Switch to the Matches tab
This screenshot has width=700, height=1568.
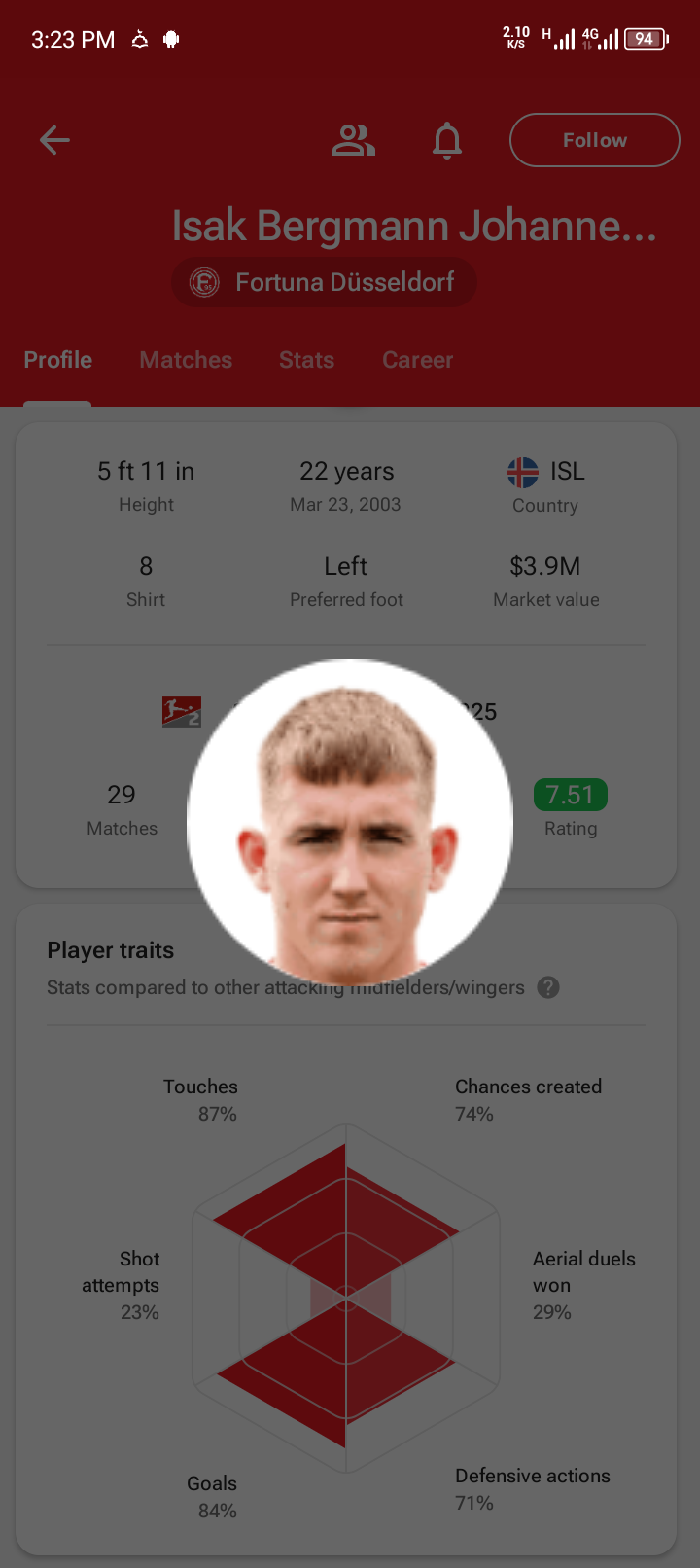tap(186, 360)
